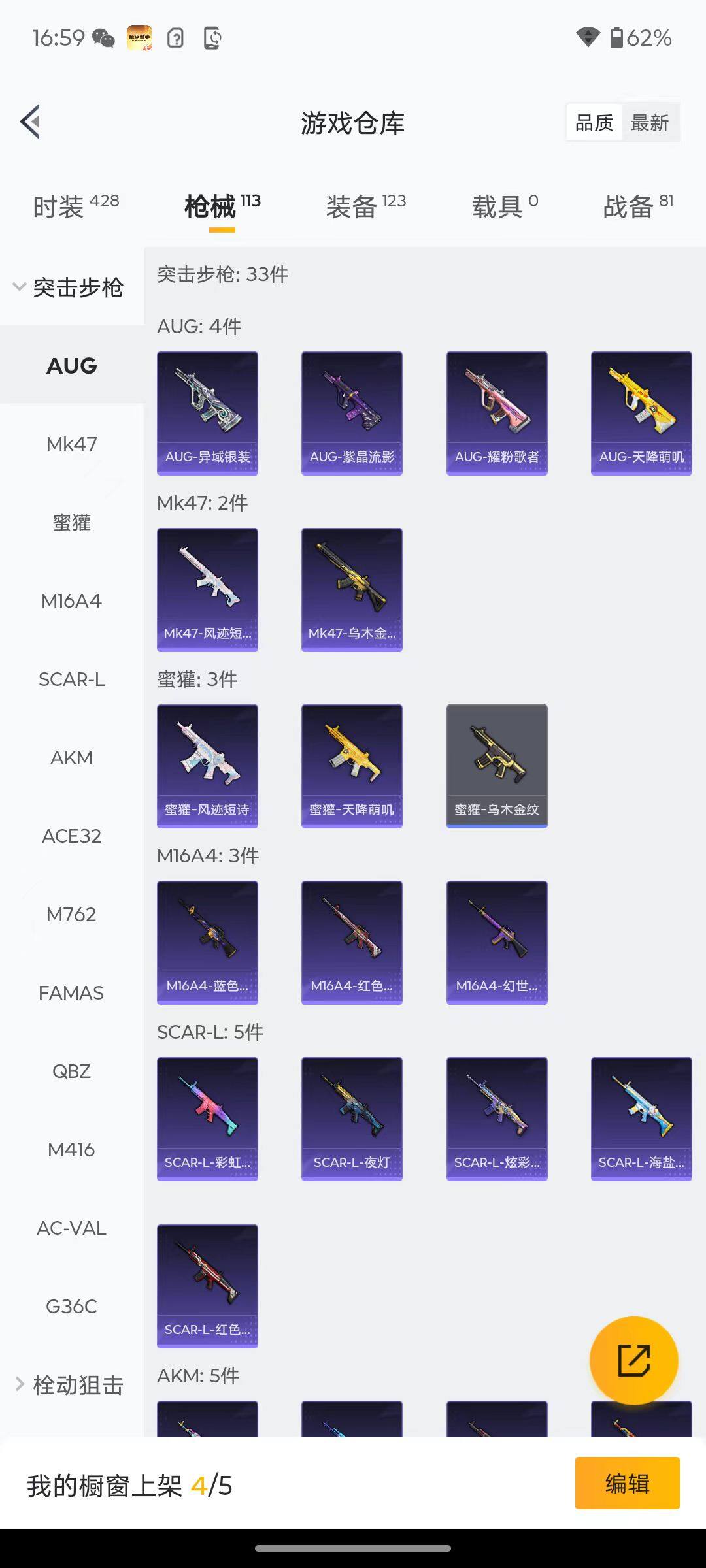Screen dimensions: 706x1568
Task: Open the 载具 tab
Action: [505, 206]
